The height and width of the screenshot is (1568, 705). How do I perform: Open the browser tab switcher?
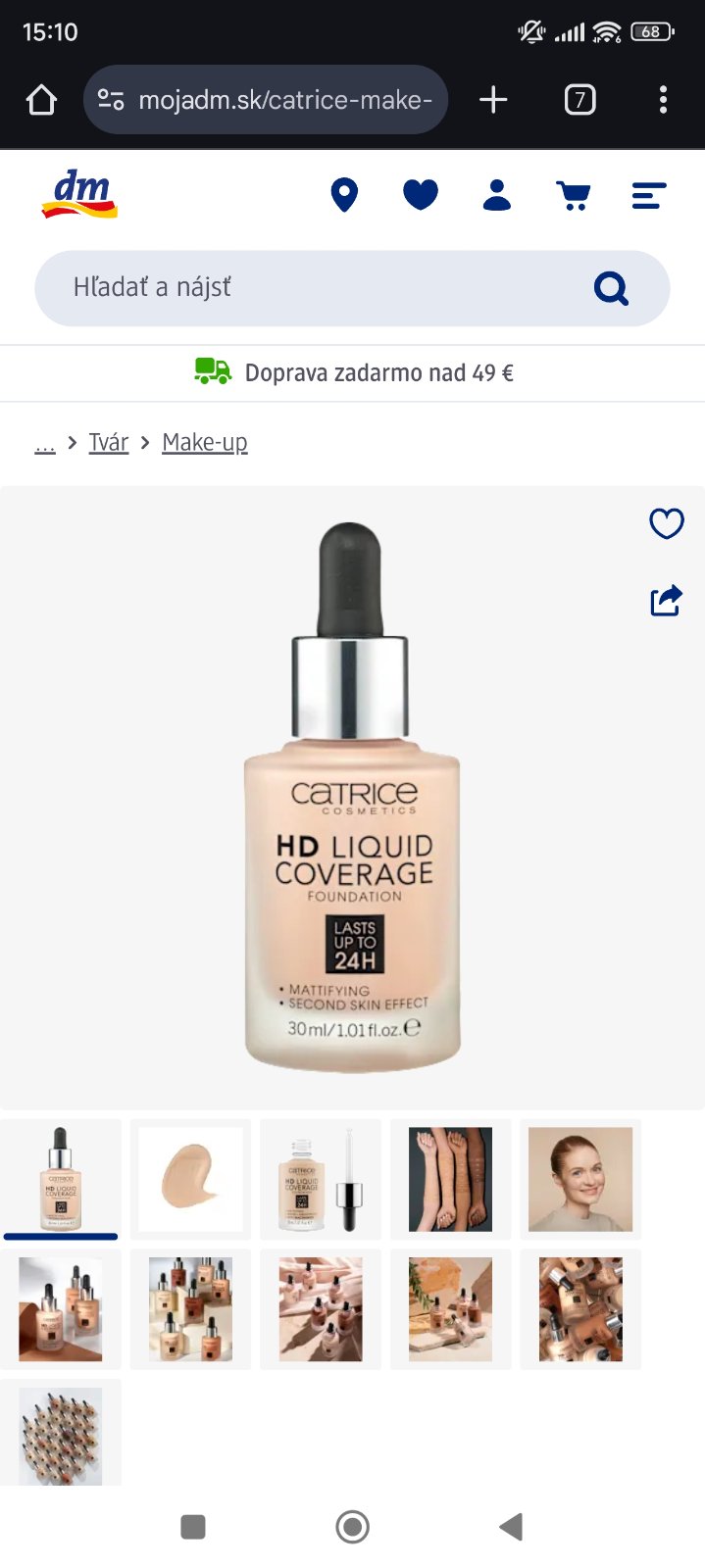(579, 99)
